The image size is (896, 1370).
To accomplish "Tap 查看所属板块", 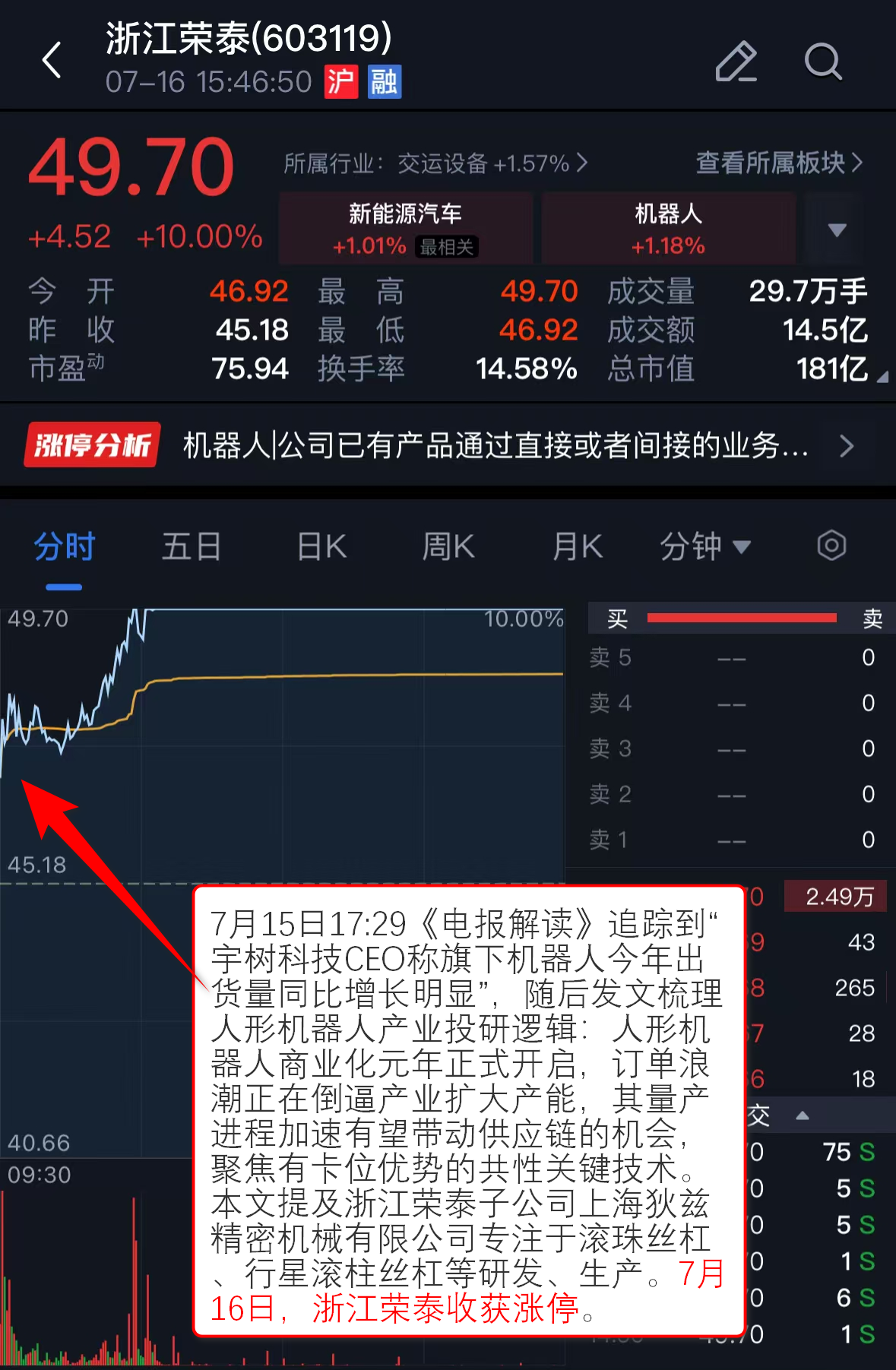I will click(779, 163).
